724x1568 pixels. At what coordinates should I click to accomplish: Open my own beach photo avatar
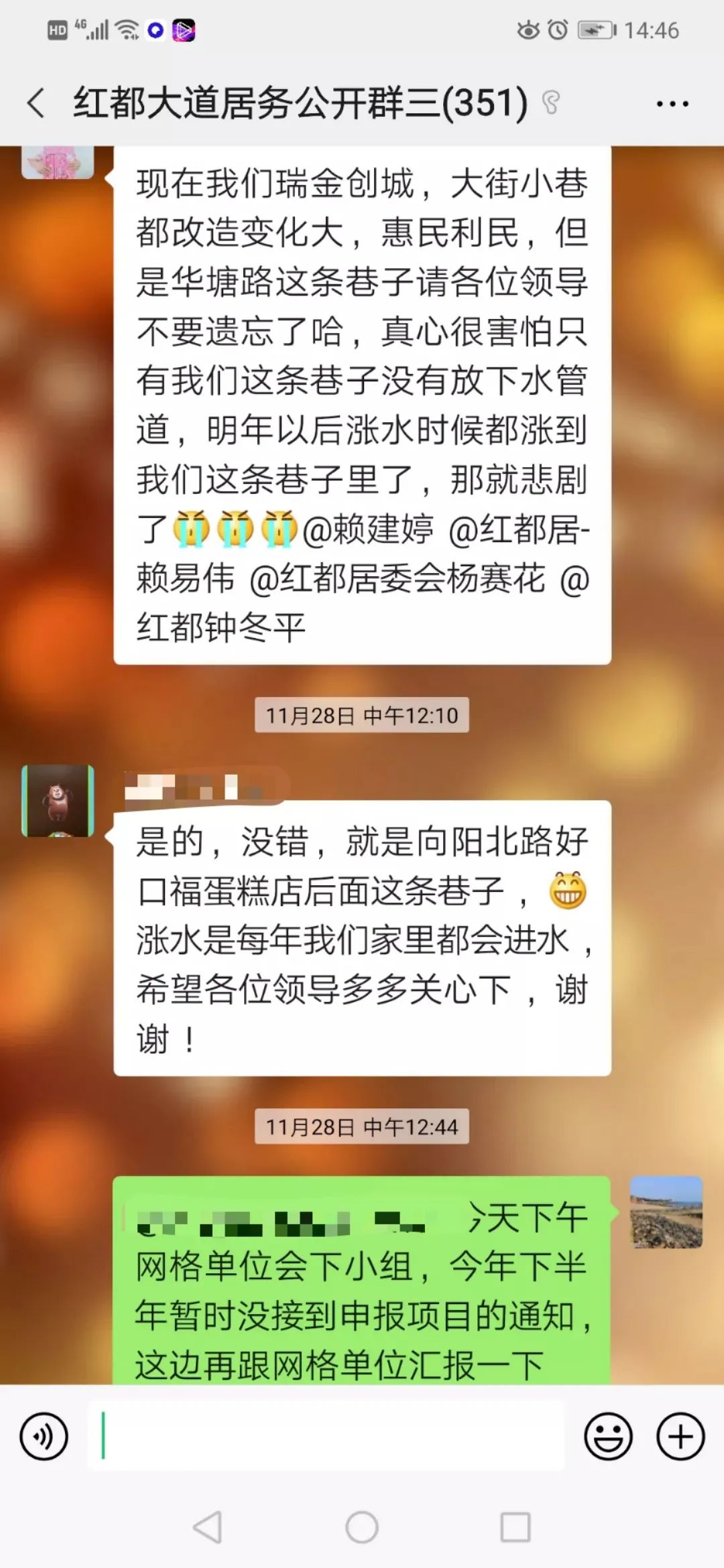coord(666,1212)
